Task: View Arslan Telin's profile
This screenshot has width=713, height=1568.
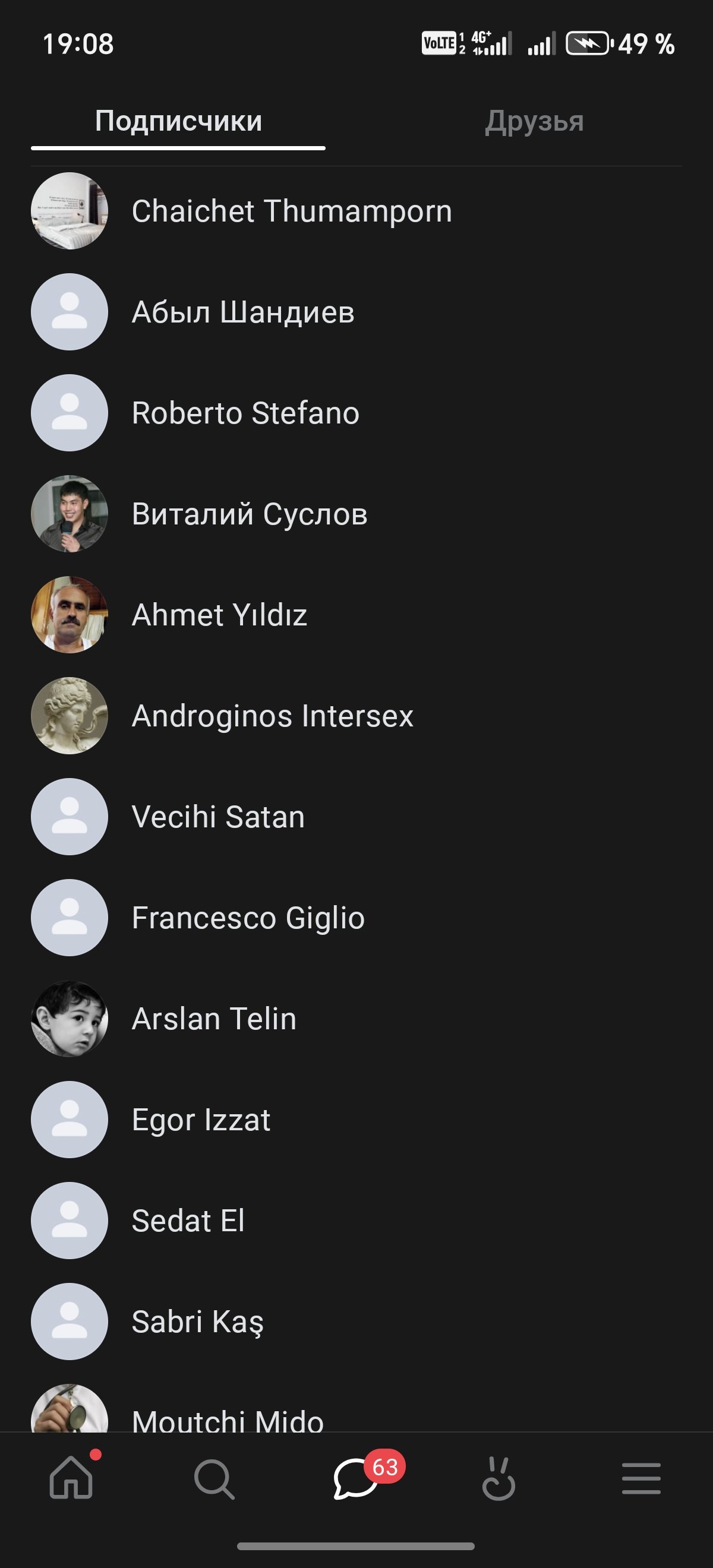Action: pos(214,1019)
